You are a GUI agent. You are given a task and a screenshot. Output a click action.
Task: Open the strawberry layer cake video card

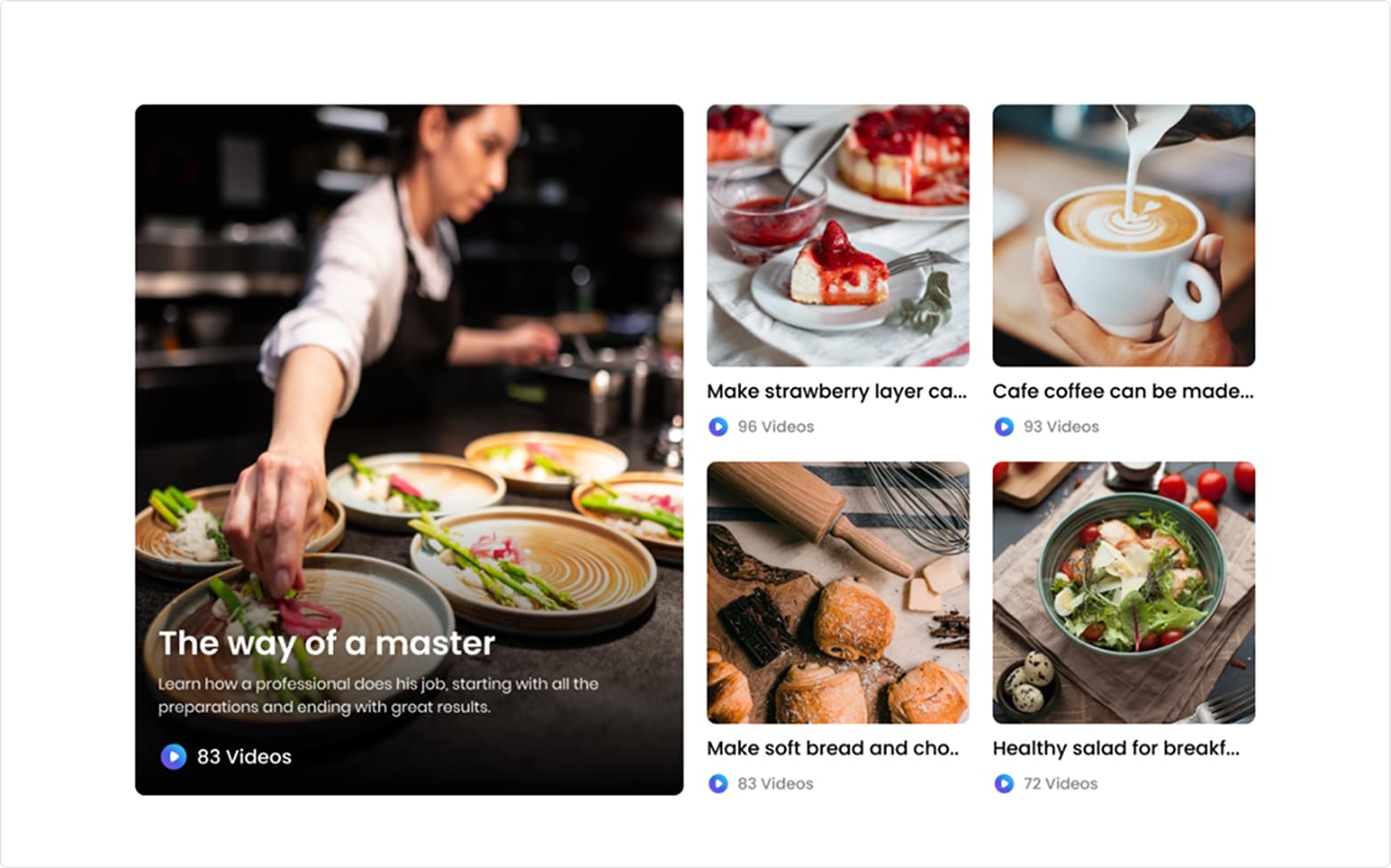[x=837, y=236]
